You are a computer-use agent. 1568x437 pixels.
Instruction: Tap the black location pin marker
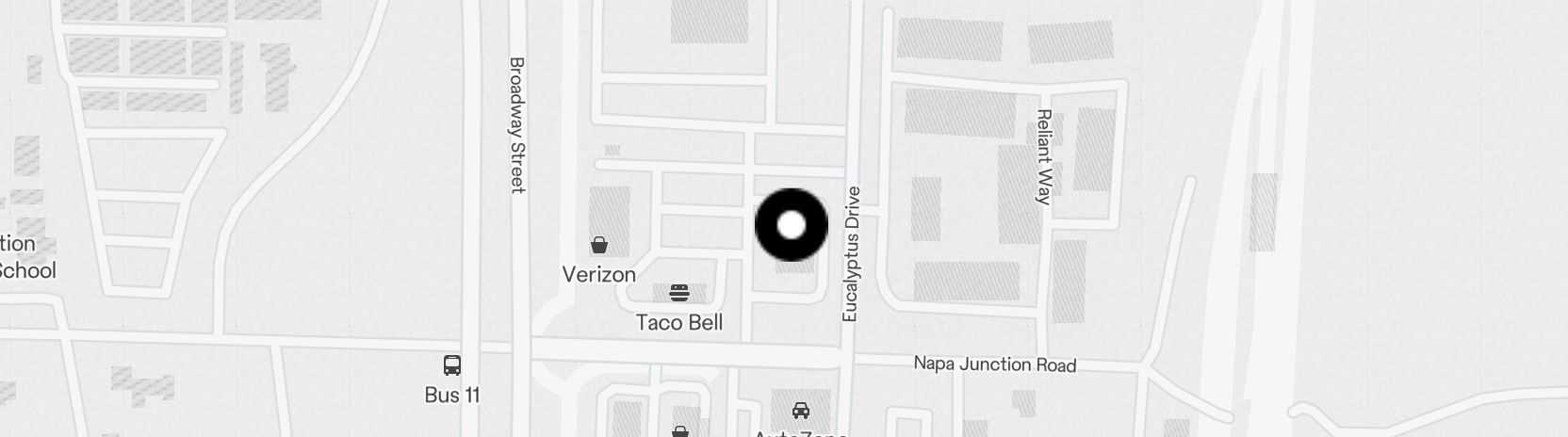point(792,225)
